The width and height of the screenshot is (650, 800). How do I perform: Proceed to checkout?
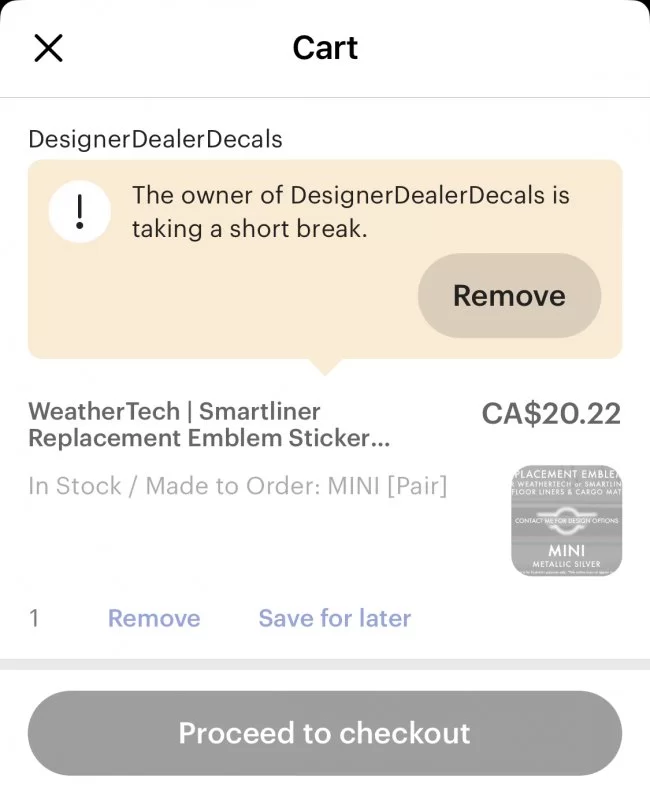click(324, 733)
